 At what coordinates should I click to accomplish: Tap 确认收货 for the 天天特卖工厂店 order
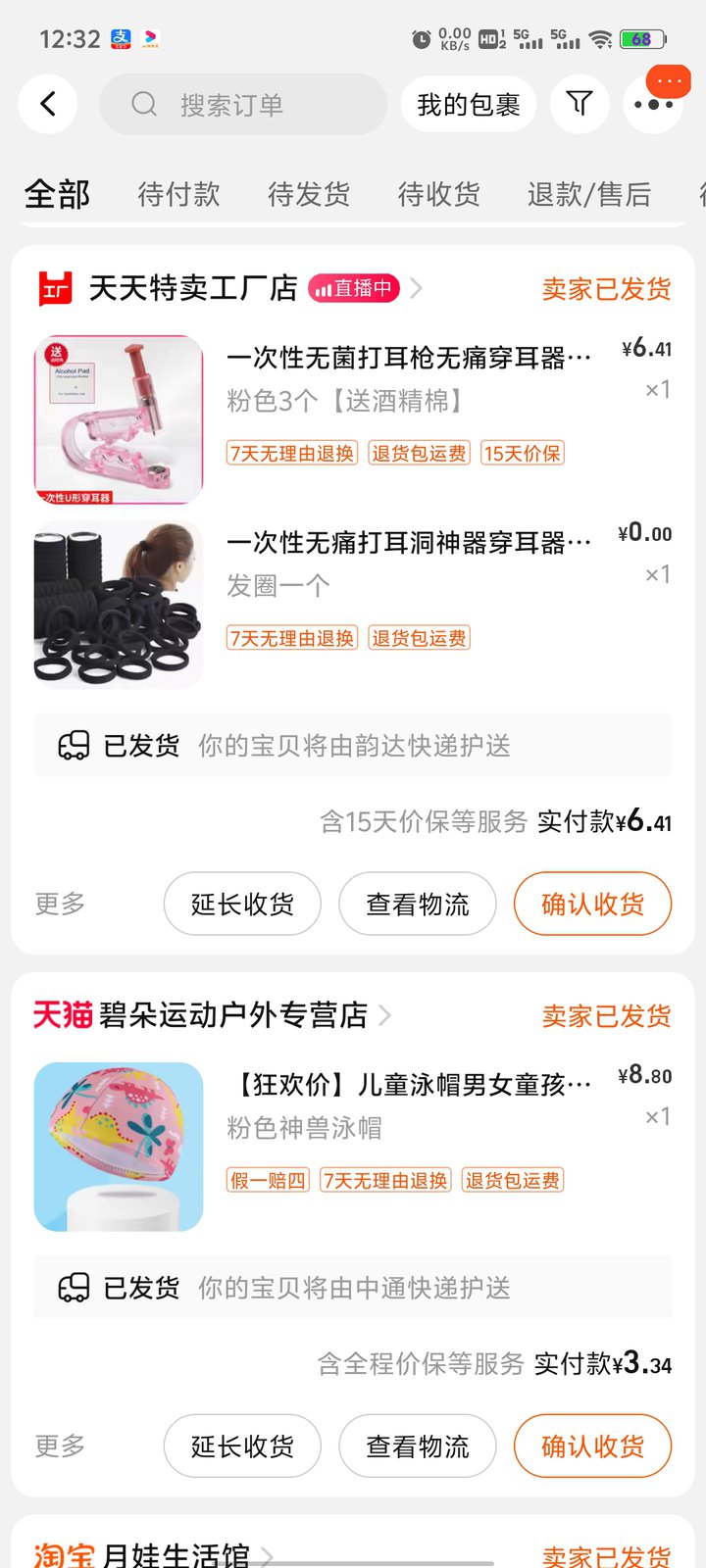click(x=592, y=904)
